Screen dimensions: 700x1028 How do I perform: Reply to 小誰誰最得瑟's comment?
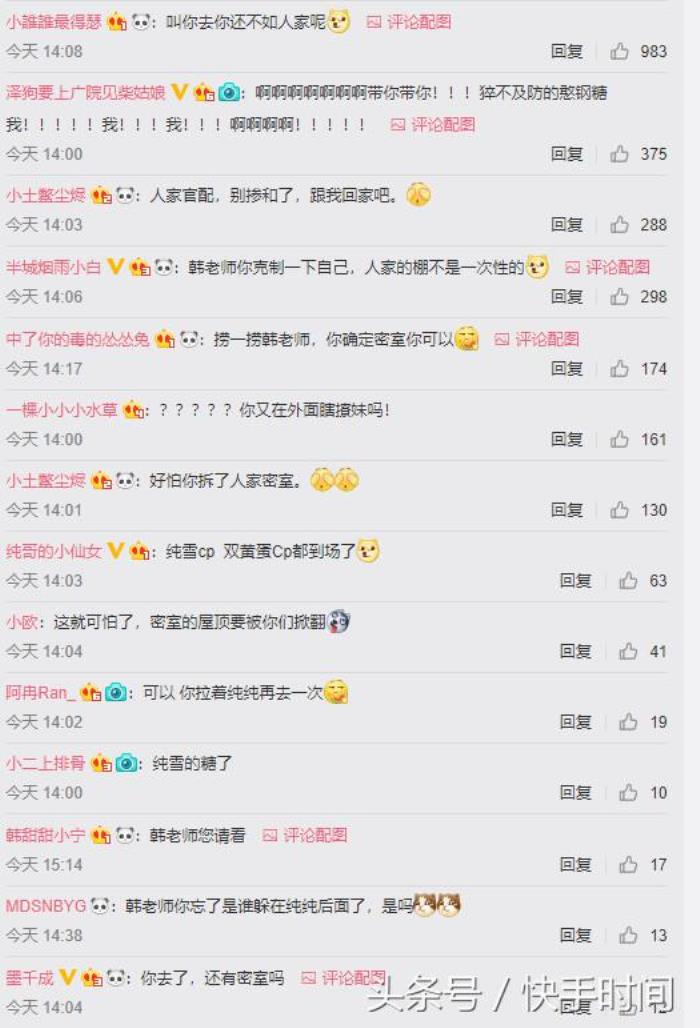(566, 51)
